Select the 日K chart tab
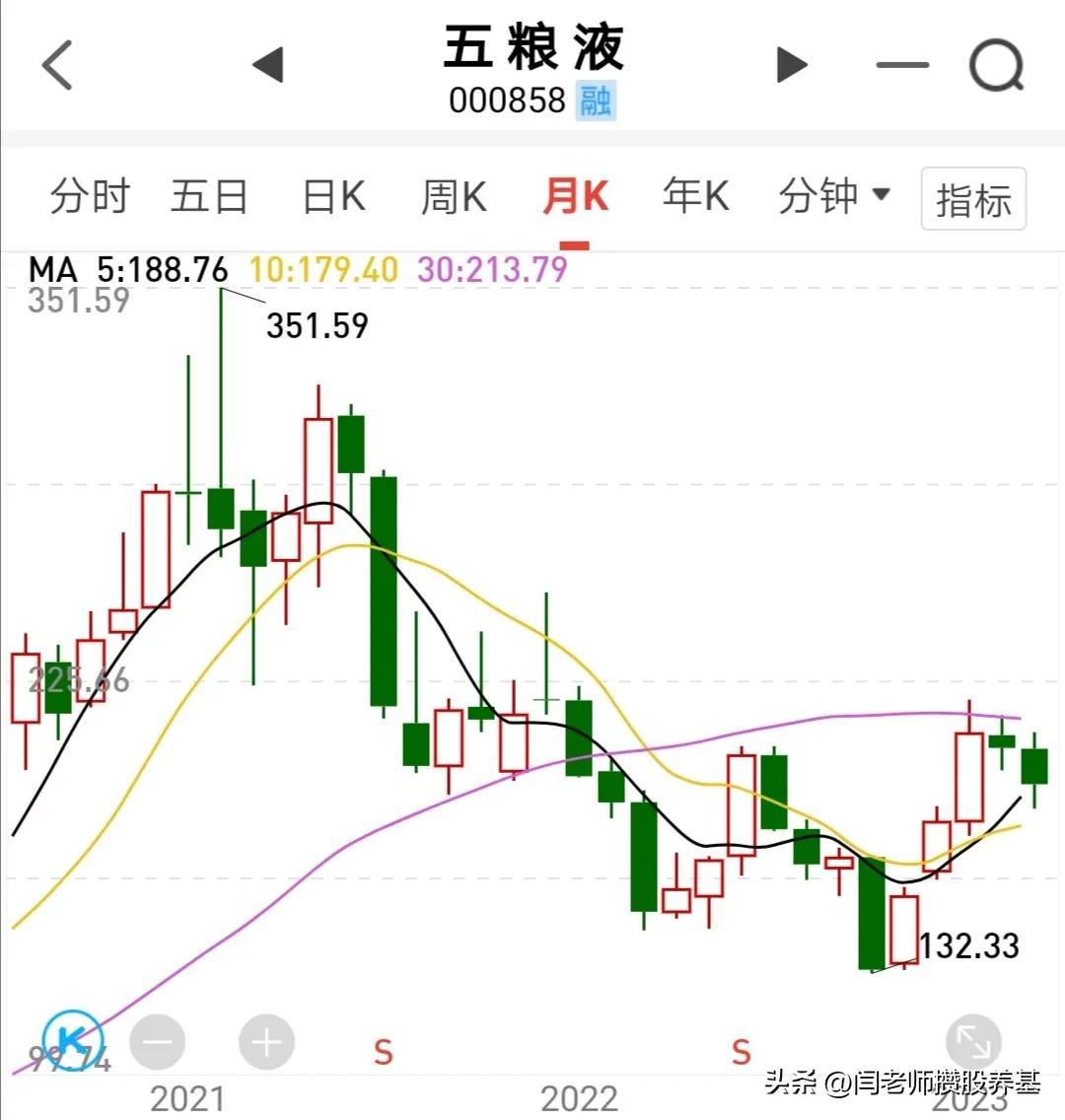1065x1120 pixels. pos(334,196)
